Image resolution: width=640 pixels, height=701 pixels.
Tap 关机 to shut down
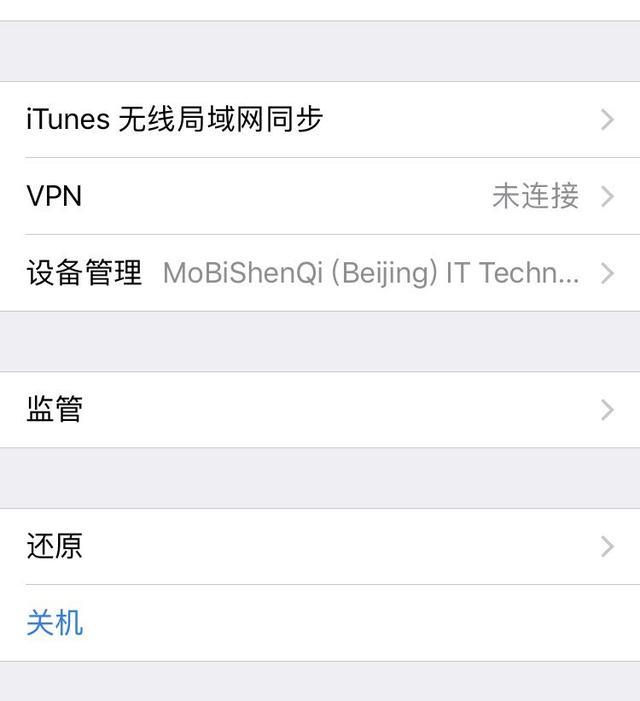(x=55, y=623)
